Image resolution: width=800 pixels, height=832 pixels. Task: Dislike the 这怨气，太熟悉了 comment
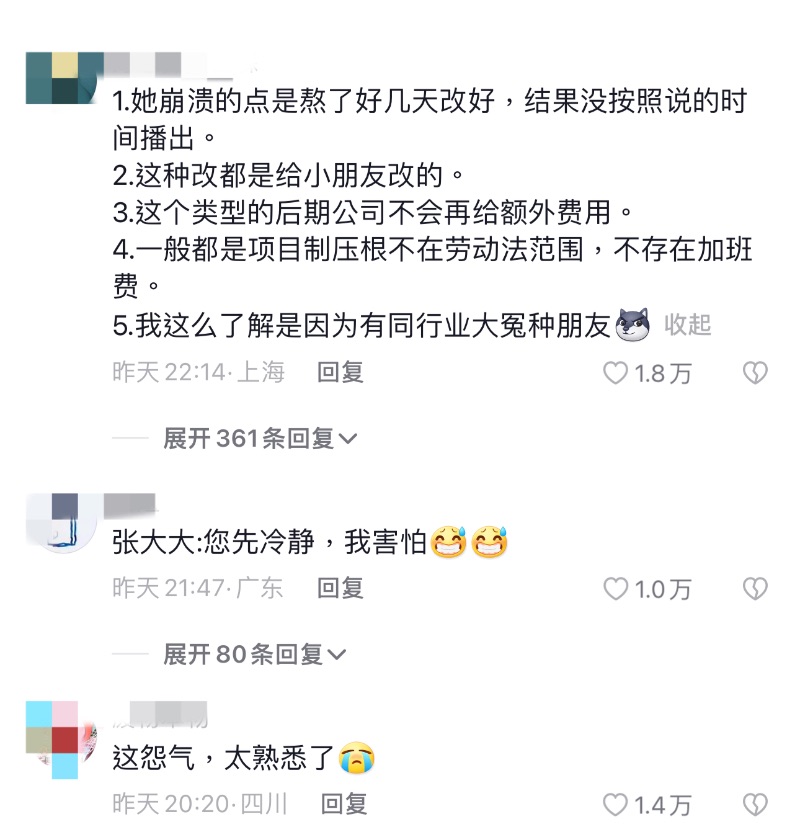tap(754, 804)
